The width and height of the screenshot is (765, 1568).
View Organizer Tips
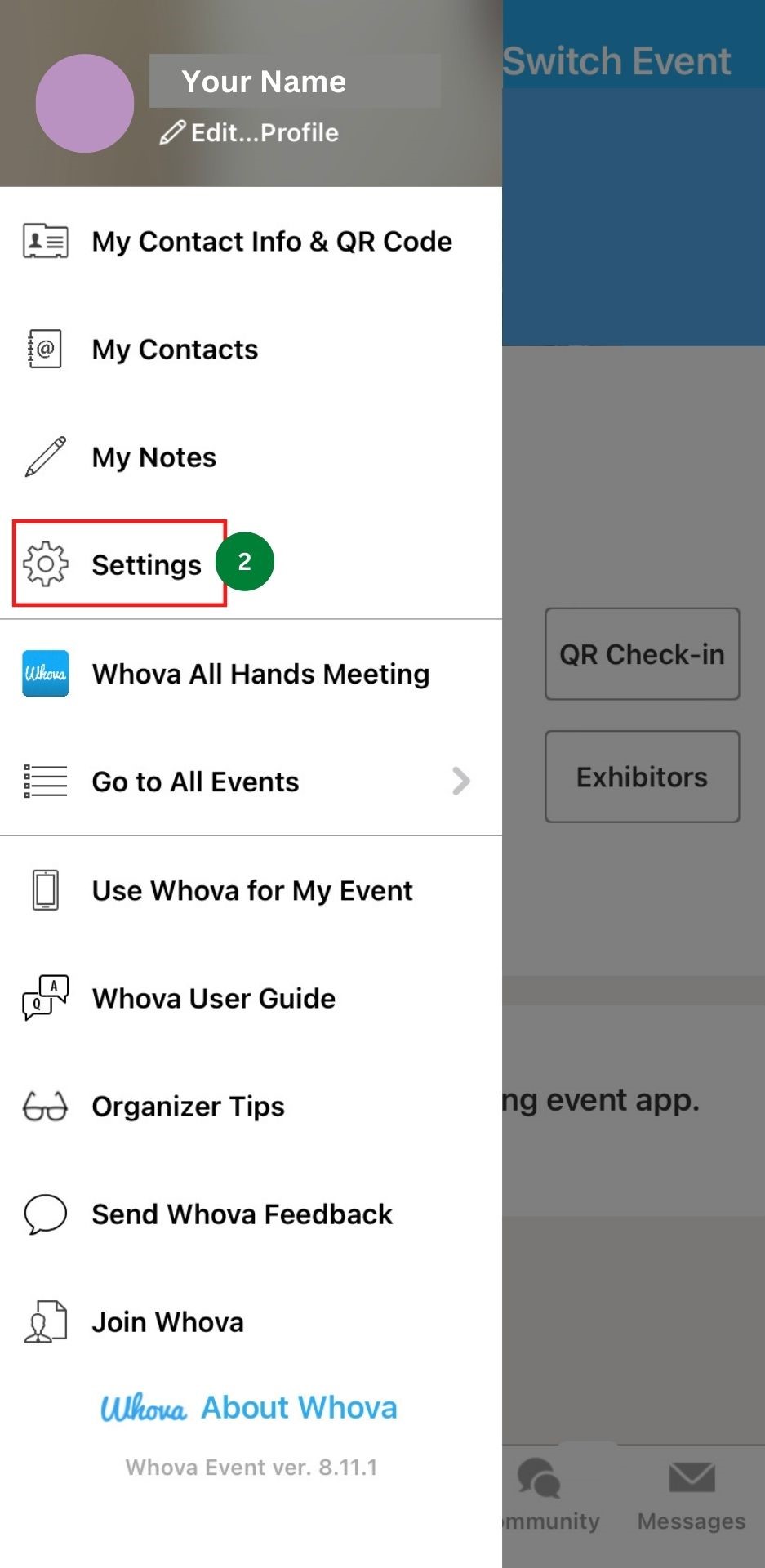point(188,1107)
